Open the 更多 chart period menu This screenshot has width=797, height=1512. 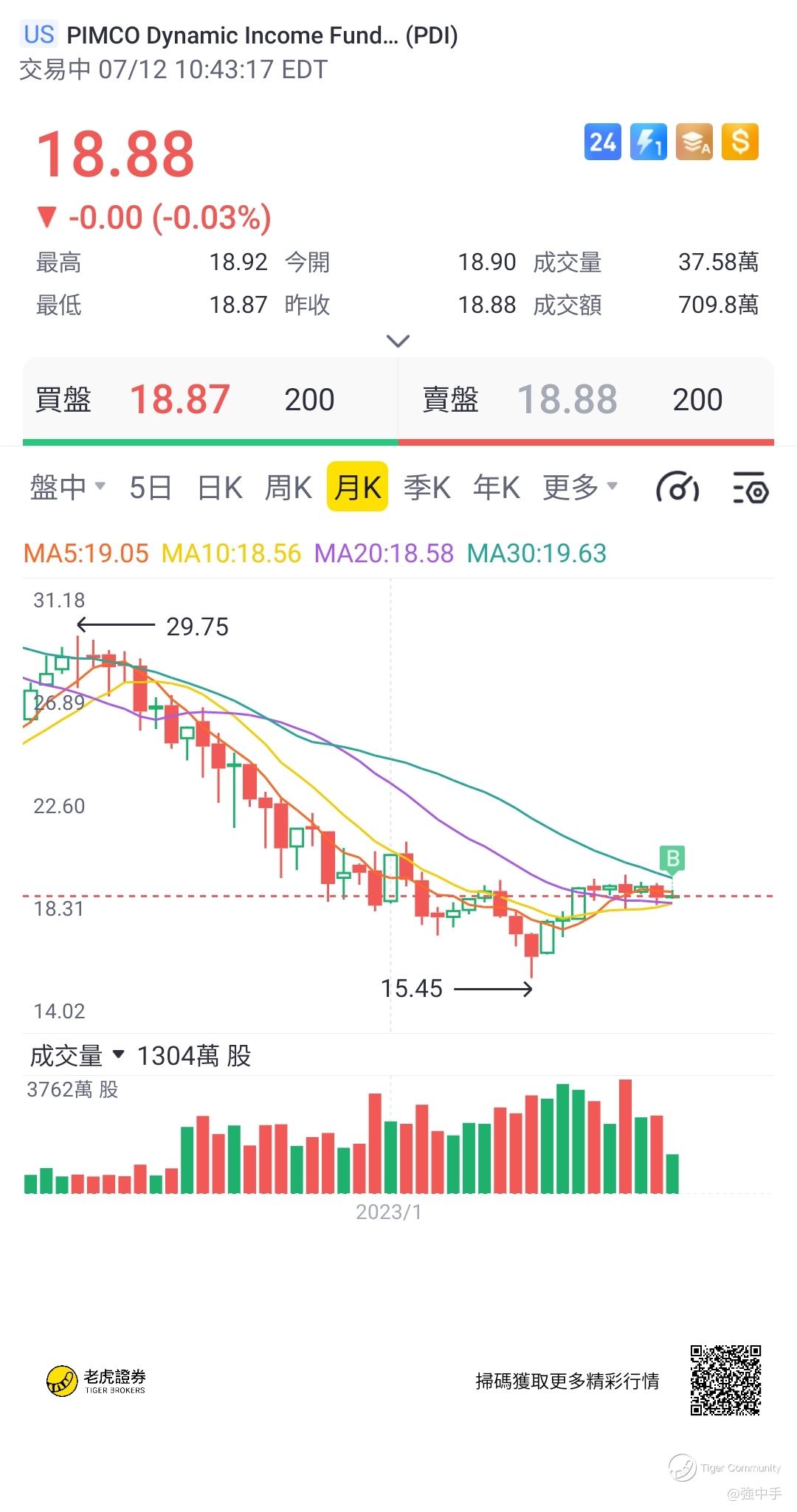click(579, 488)
